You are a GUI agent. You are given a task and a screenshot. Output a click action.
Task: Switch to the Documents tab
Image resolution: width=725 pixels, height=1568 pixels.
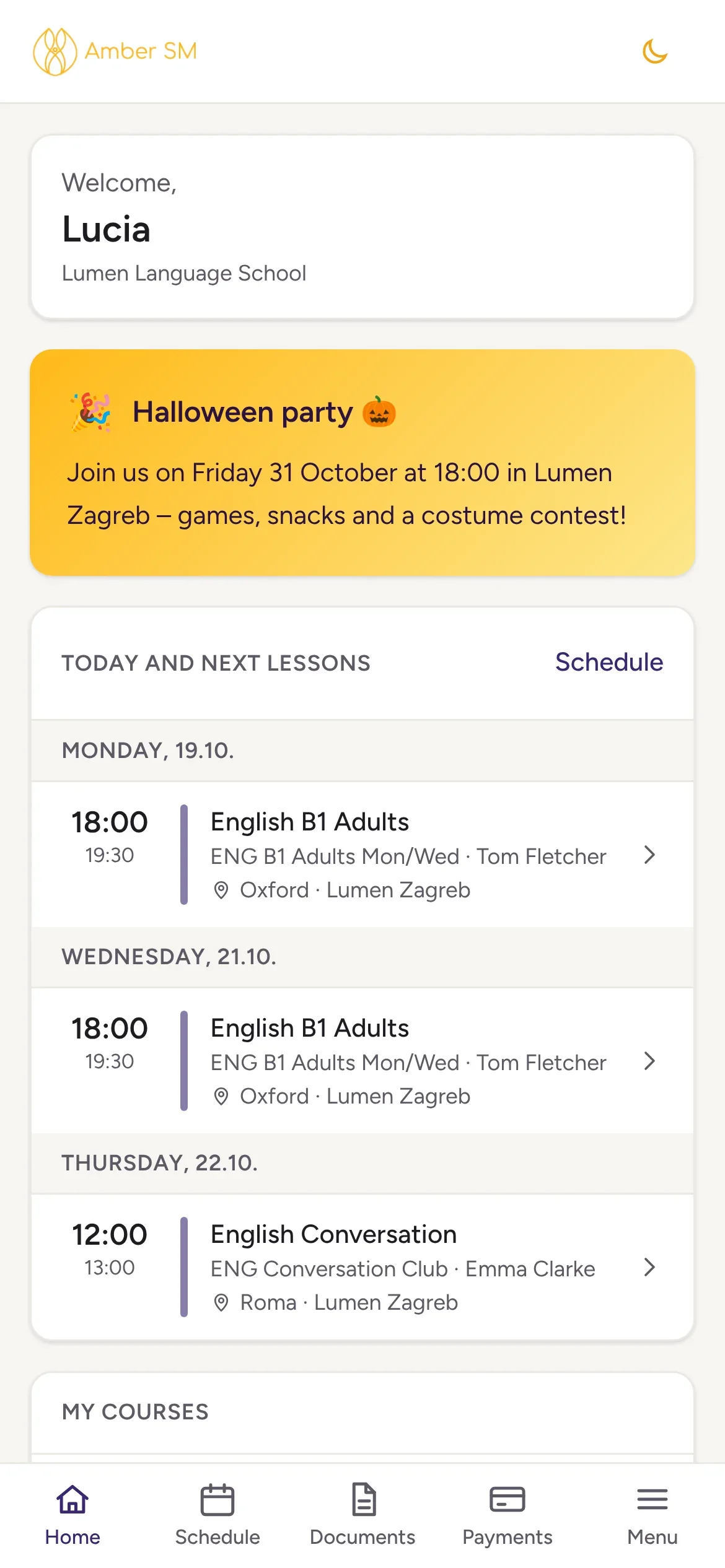point(362,1515)
